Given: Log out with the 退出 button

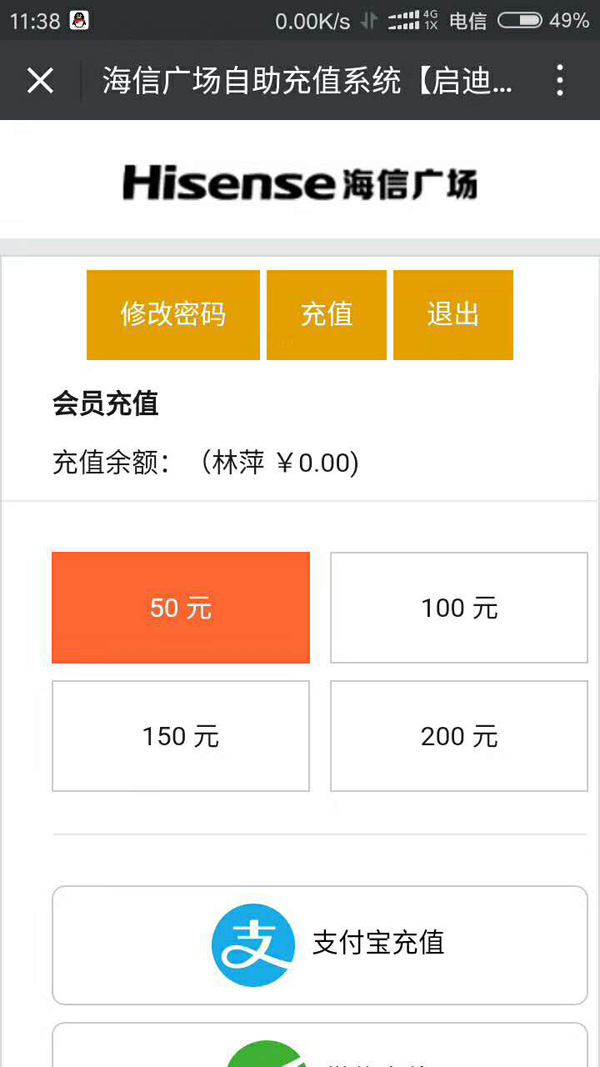Looking at the screenshot, I should [453, 315].
